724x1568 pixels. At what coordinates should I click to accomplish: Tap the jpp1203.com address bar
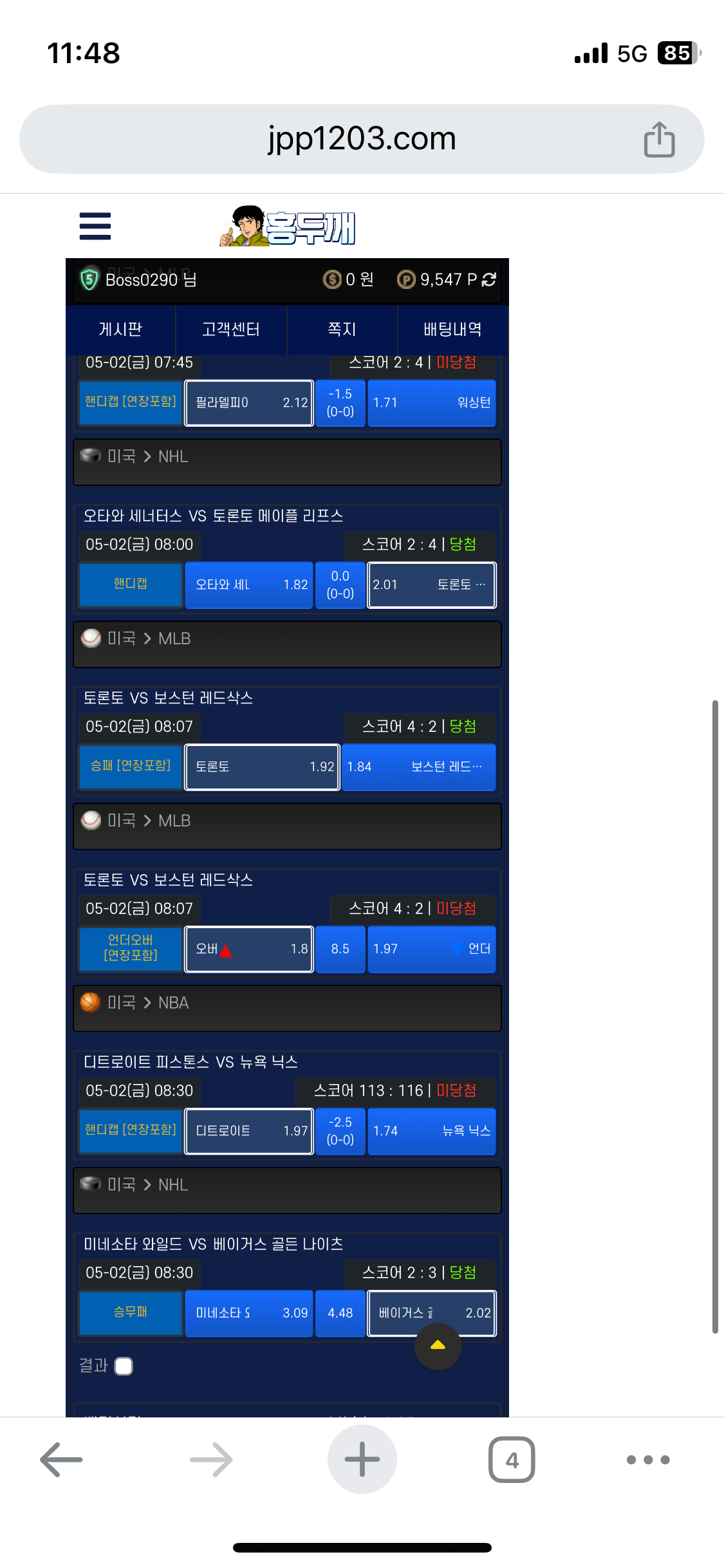point(362,139)
